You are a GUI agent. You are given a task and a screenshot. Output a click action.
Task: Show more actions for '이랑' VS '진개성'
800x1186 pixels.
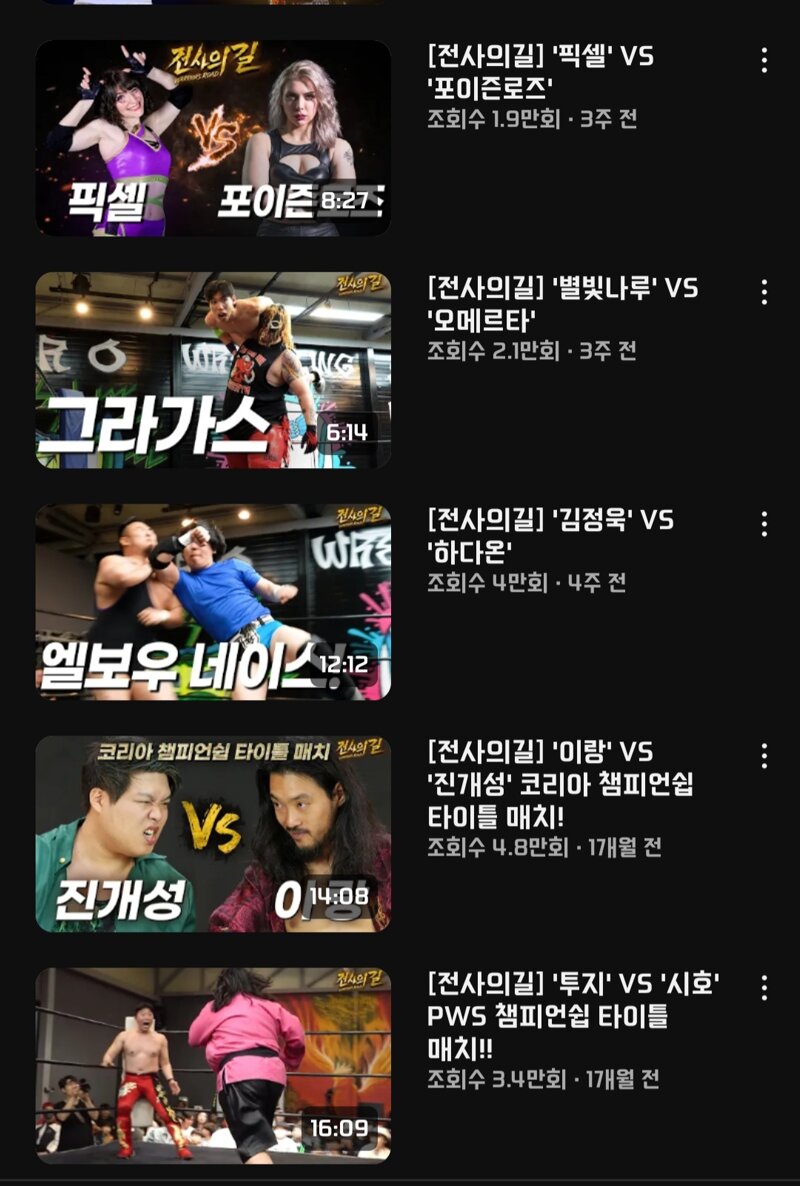[764, 756]
